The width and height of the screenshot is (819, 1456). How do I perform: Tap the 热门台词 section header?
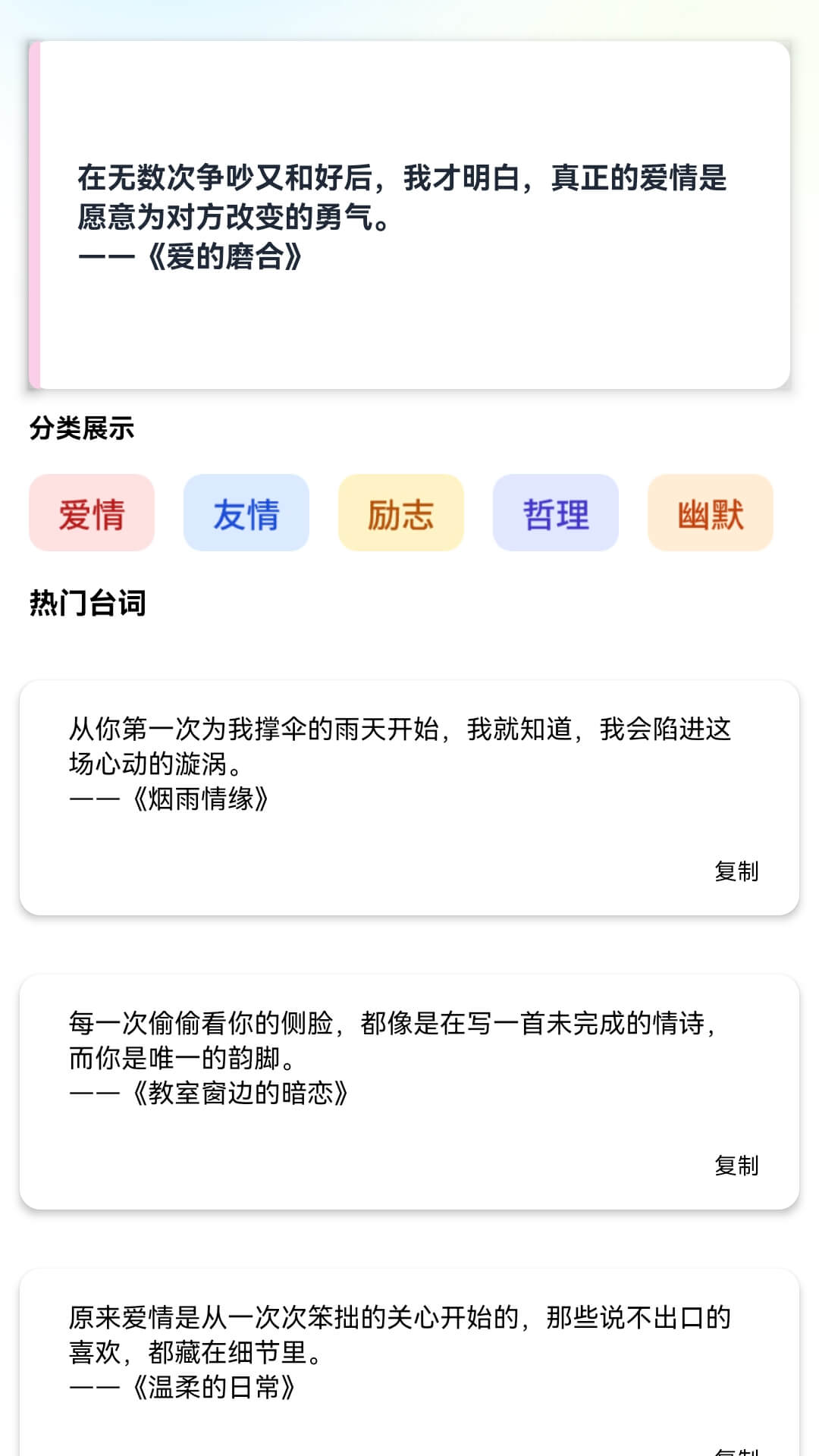pyautogui.click(x=89, y=603)
